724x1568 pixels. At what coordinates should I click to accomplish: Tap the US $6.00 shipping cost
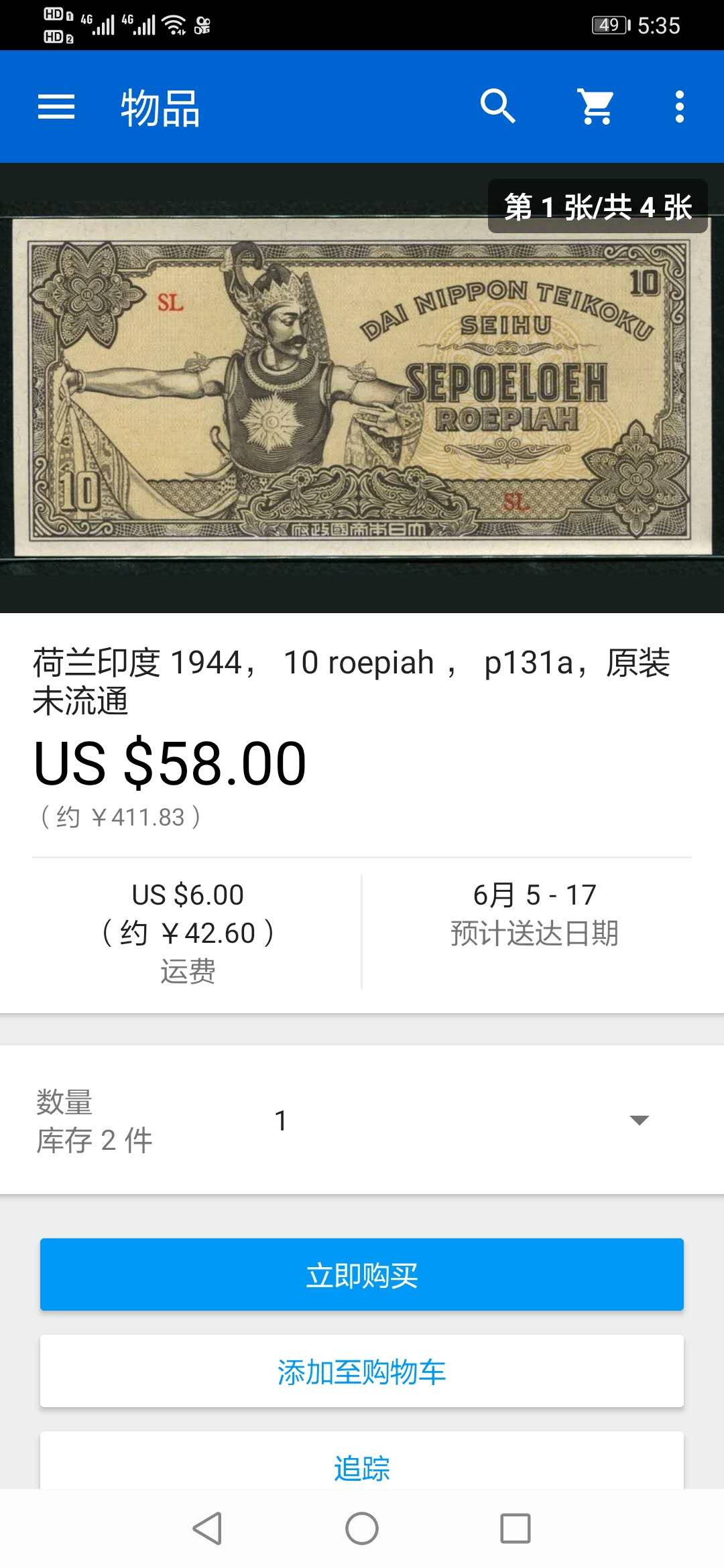click(188, 894)
